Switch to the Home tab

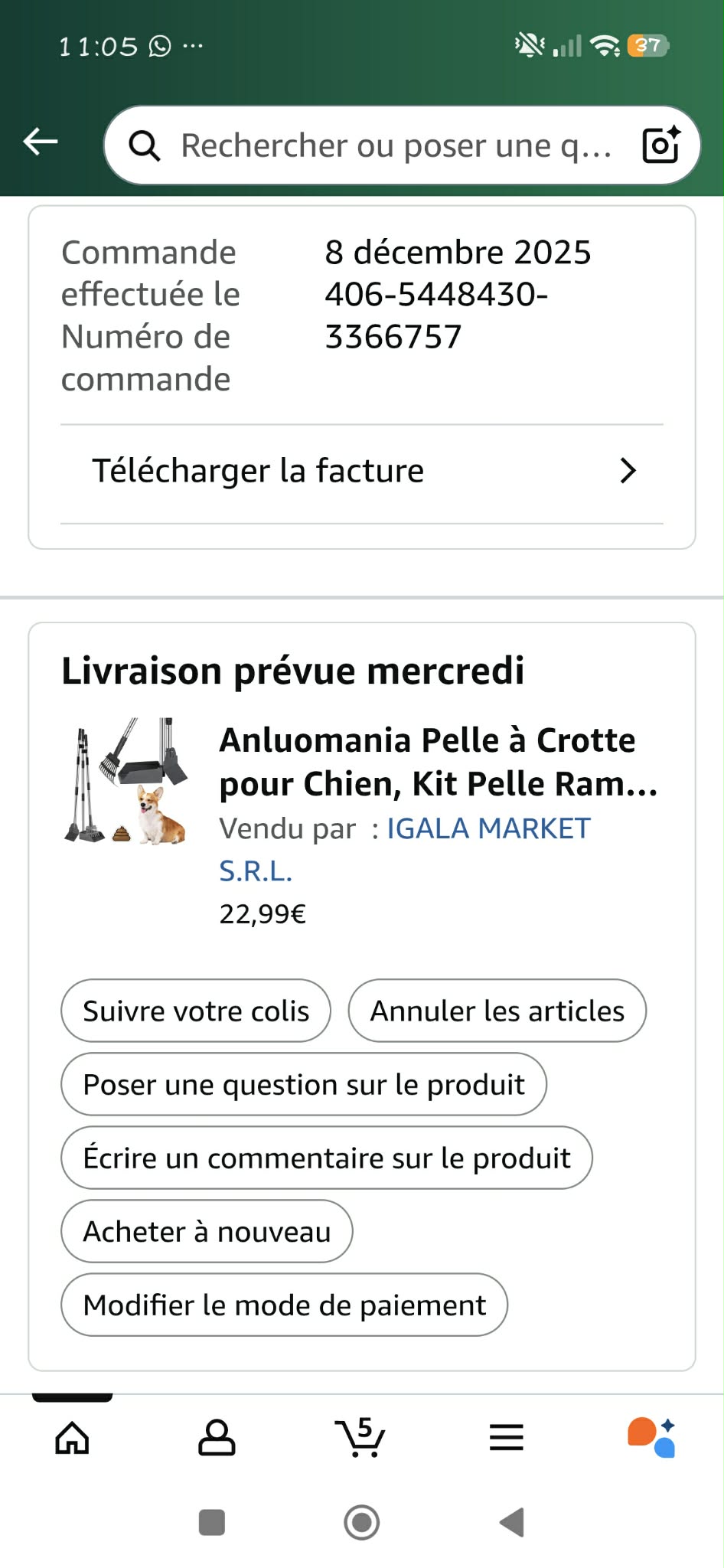[x=73, y=1437]
